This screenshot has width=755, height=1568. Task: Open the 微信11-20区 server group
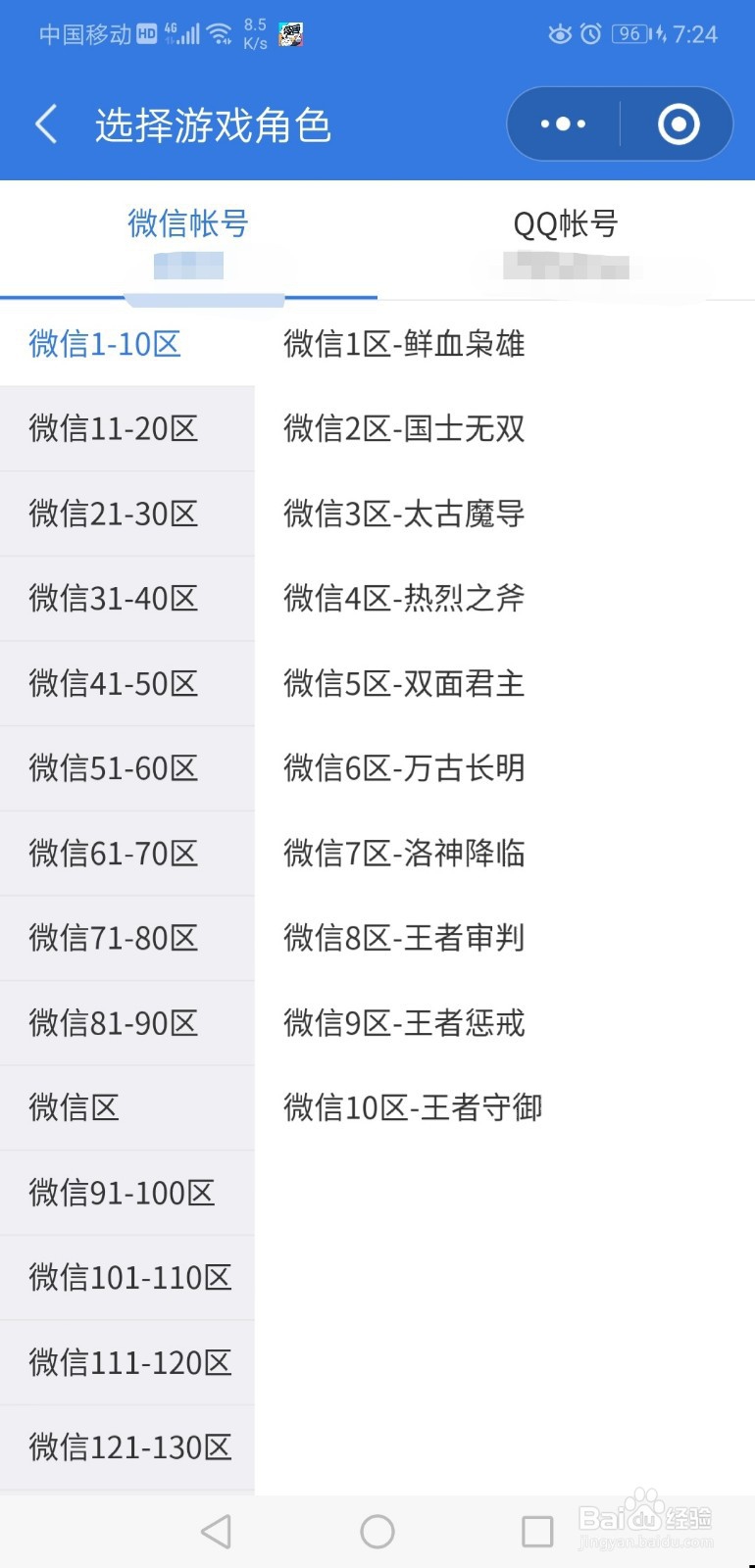113,429
